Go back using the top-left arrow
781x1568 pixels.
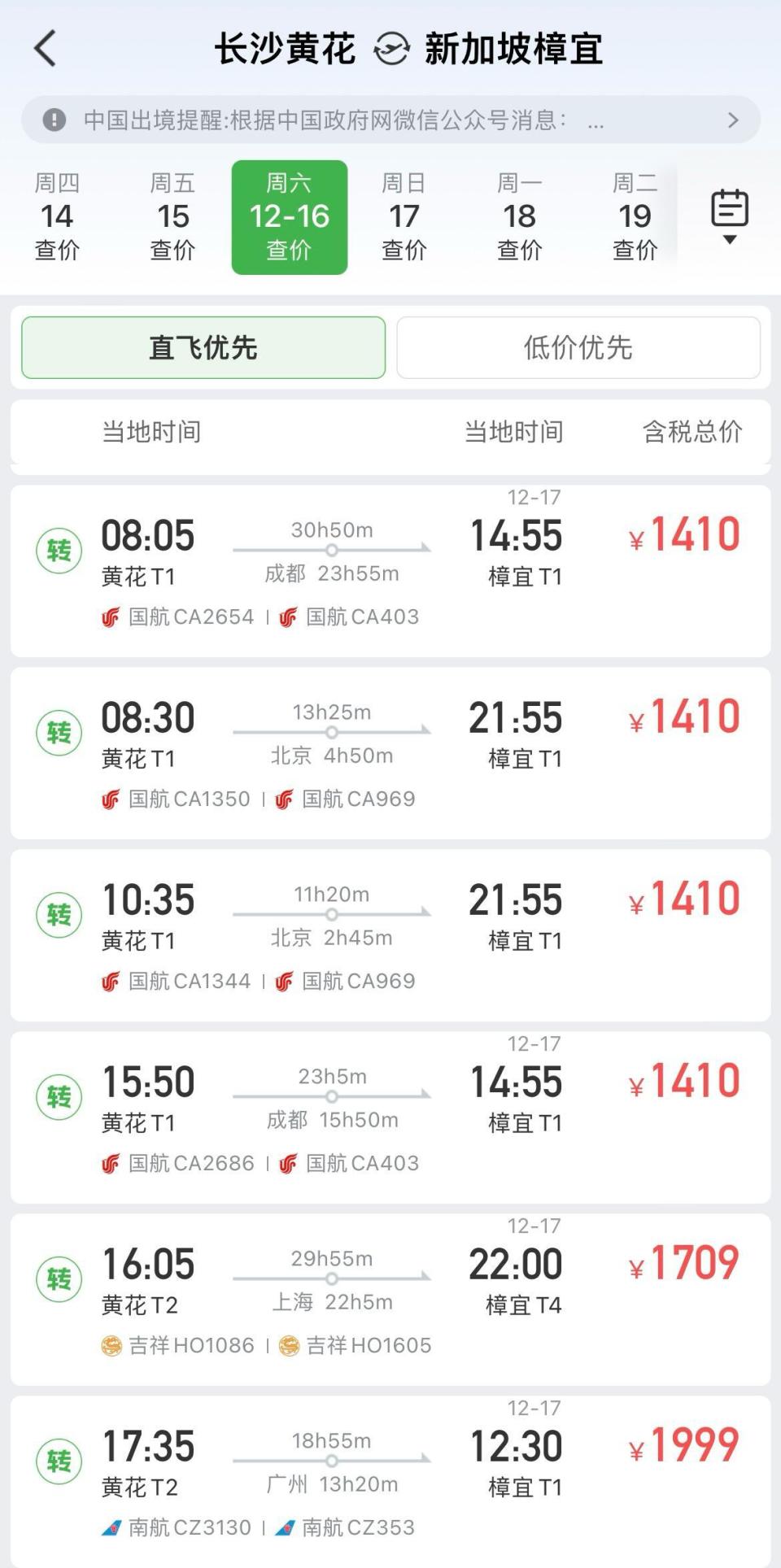46,49
